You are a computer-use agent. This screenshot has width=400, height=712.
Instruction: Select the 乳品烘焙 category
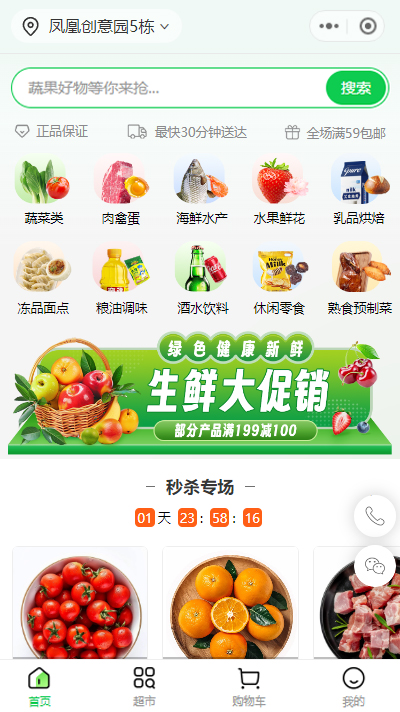359,190
